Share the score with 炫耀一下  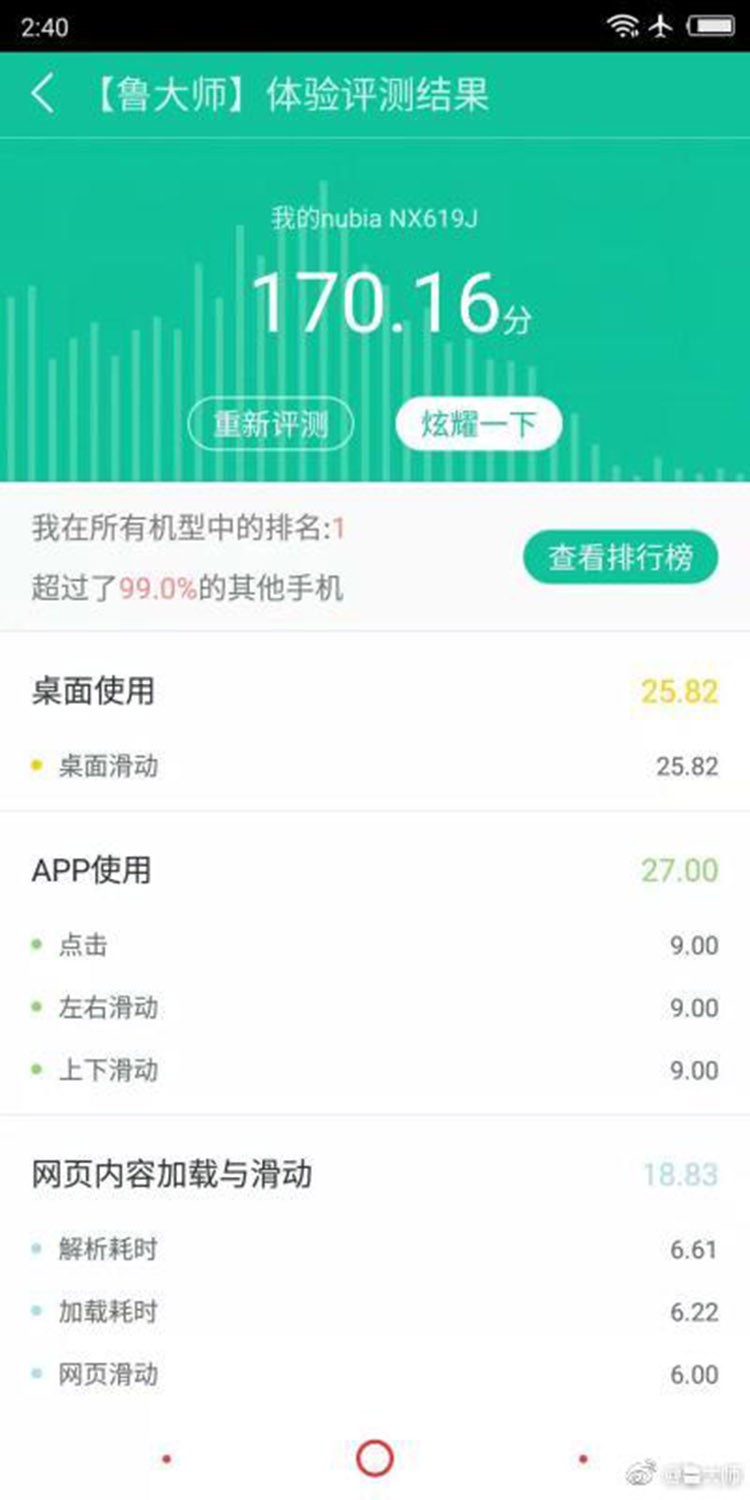tap(478, 425)
